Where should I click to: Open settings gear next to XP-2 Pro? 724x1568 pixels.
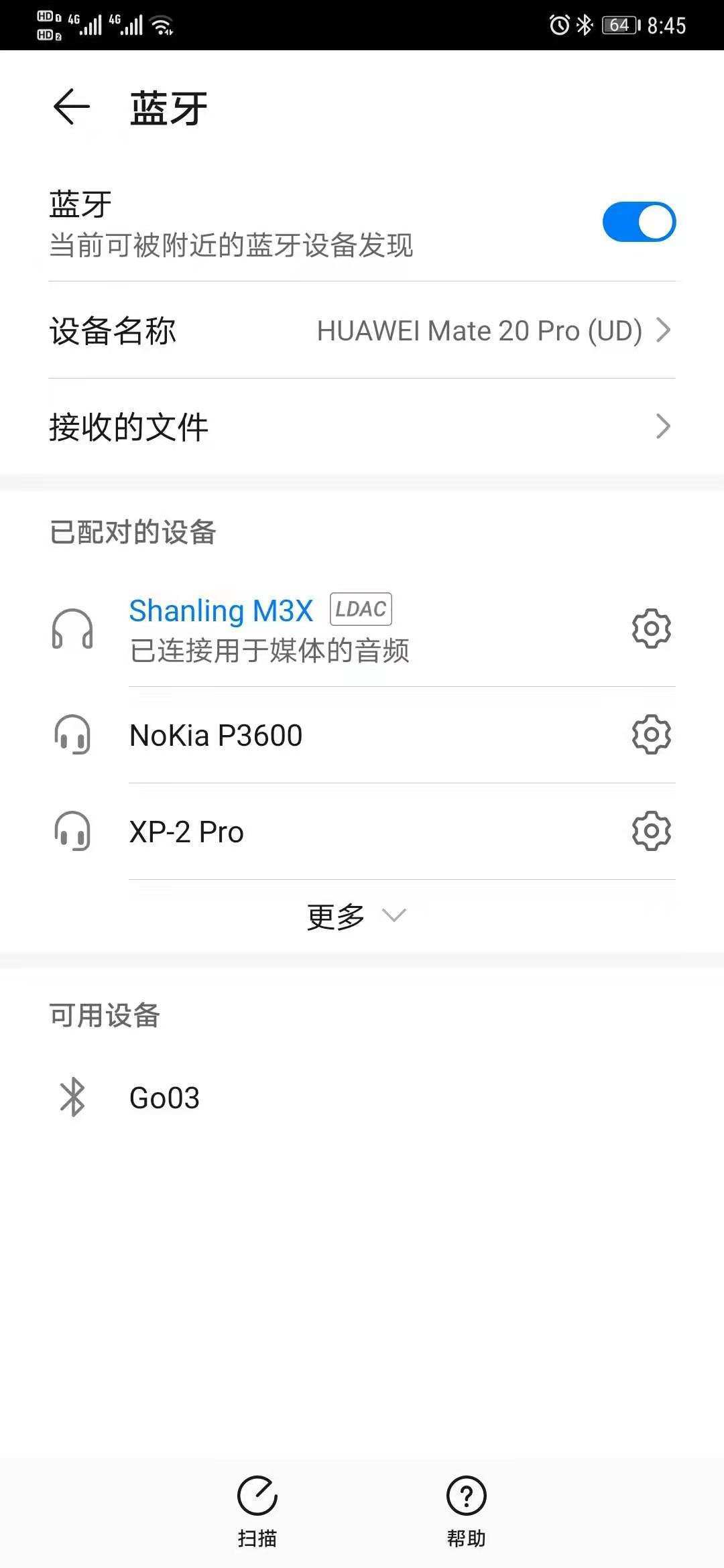(x=650, y=831)
